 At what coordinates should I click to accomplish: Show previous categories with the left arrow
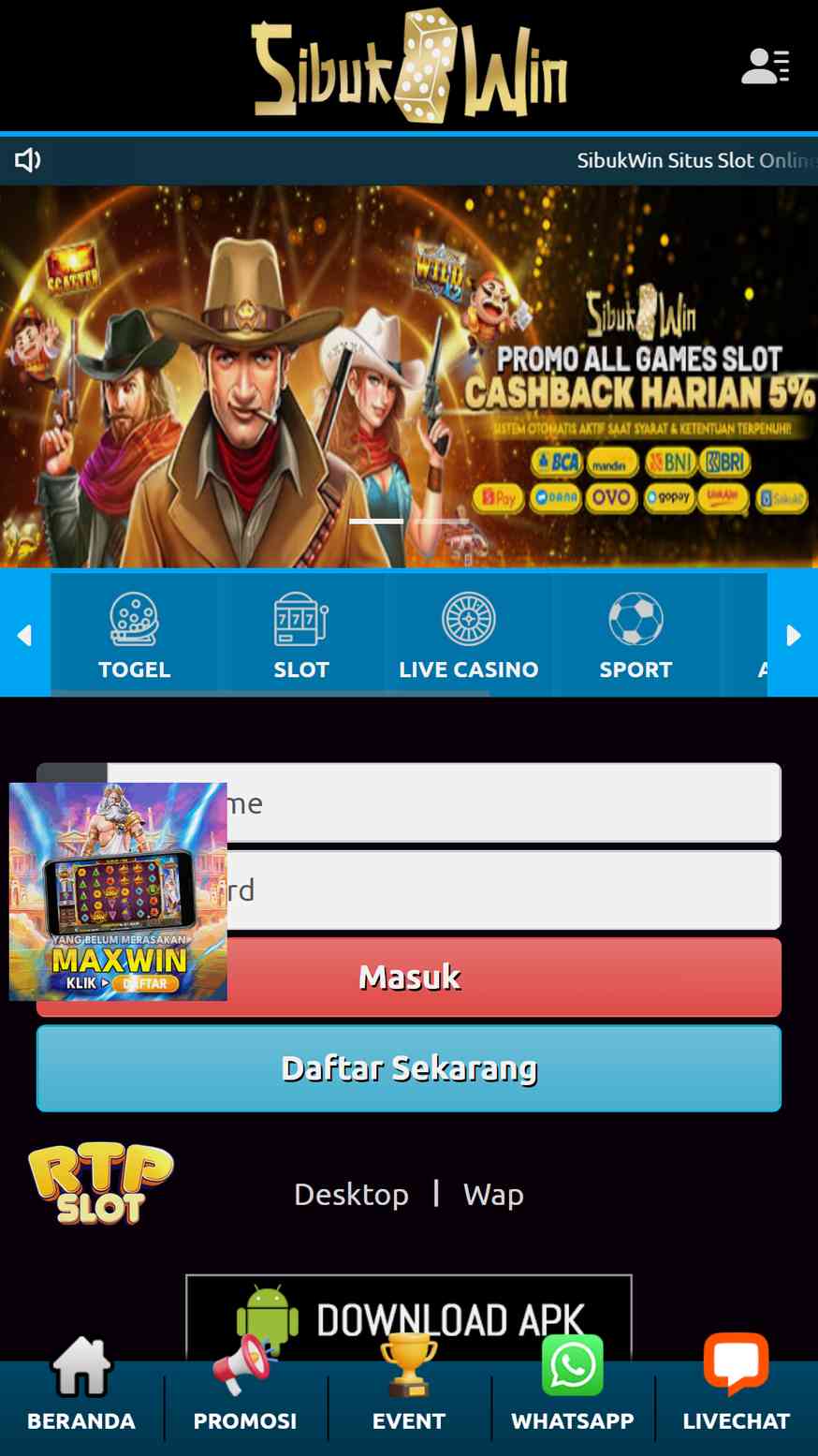pyautogui.click(x=24, y=635)
